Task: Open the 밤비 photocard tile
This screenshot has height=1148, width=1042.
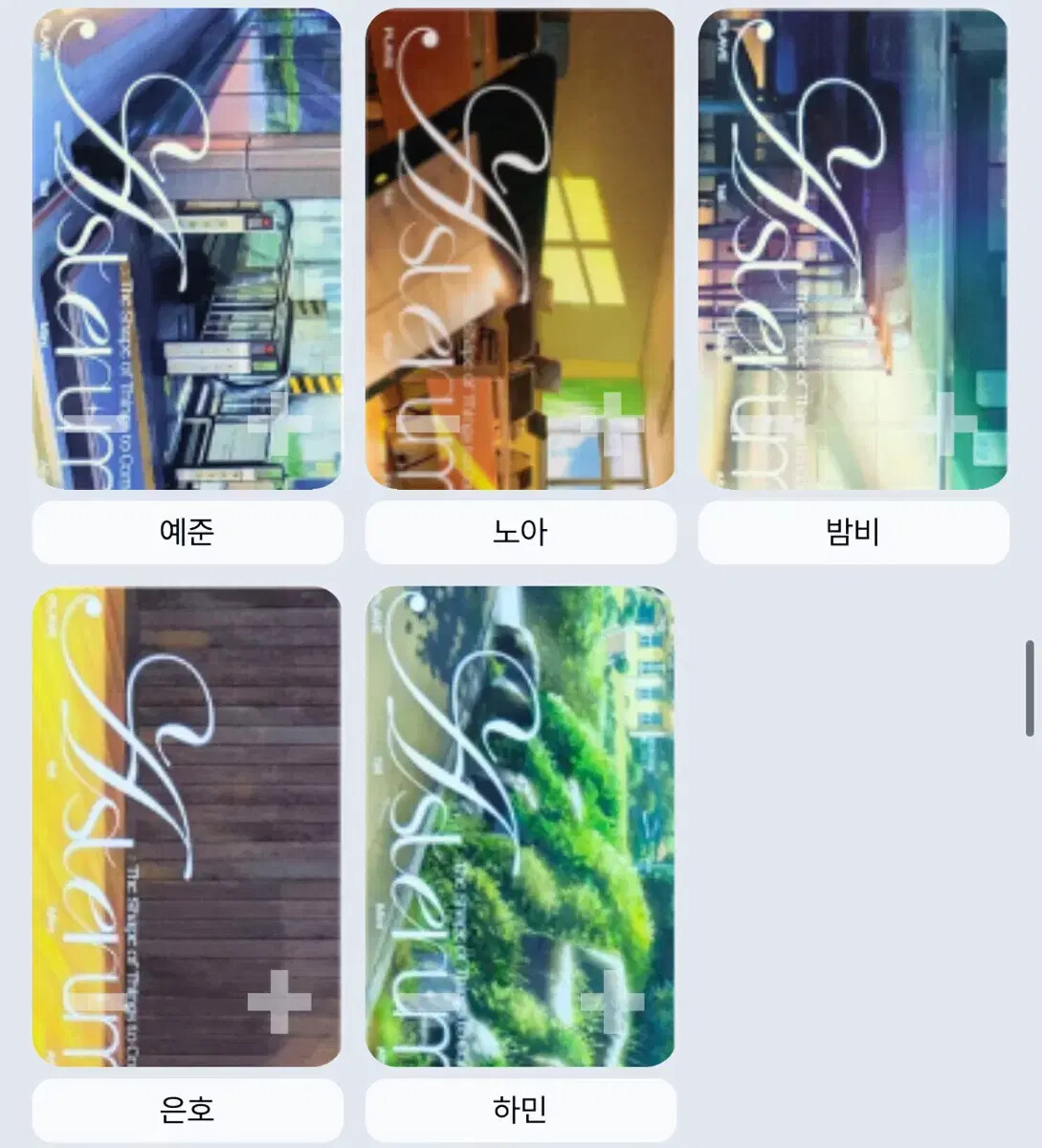Action: click(x=853, y=249)
